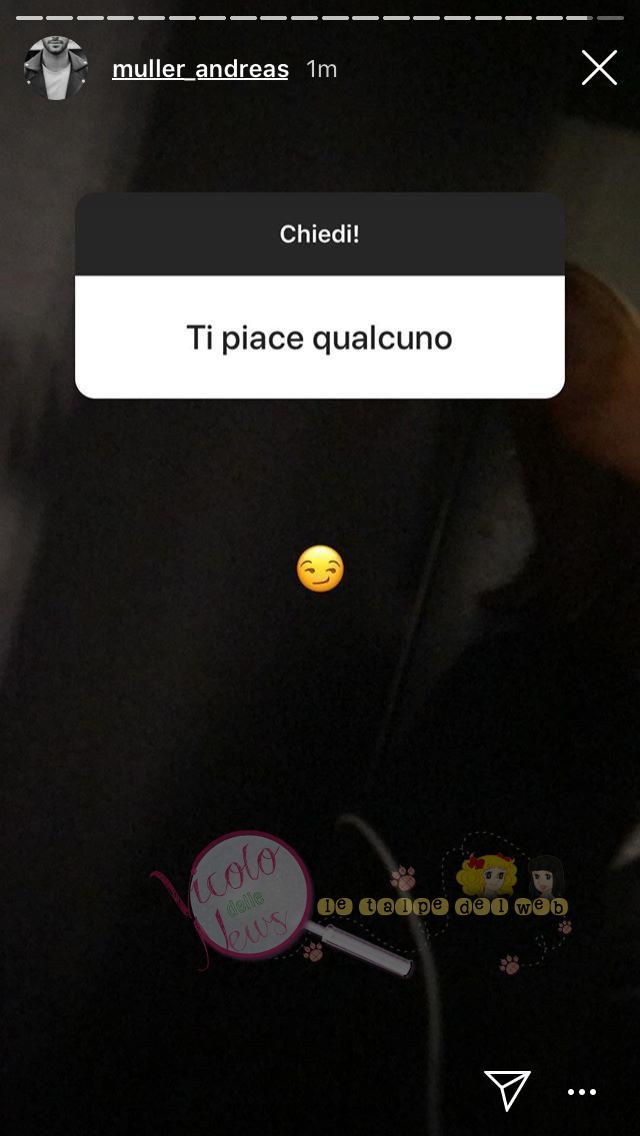Share this story via send icon

tap(507, 1089)
